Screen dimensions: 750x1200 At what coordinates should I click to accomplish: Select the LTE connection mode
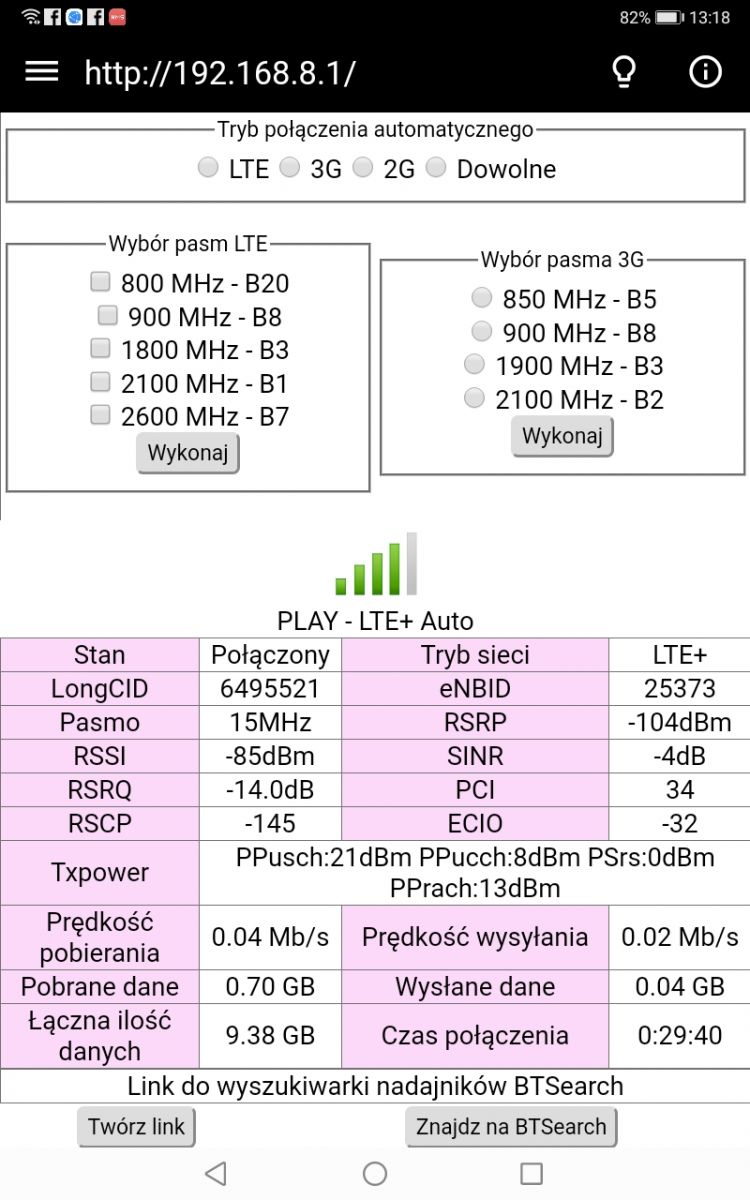click(208, 168)
